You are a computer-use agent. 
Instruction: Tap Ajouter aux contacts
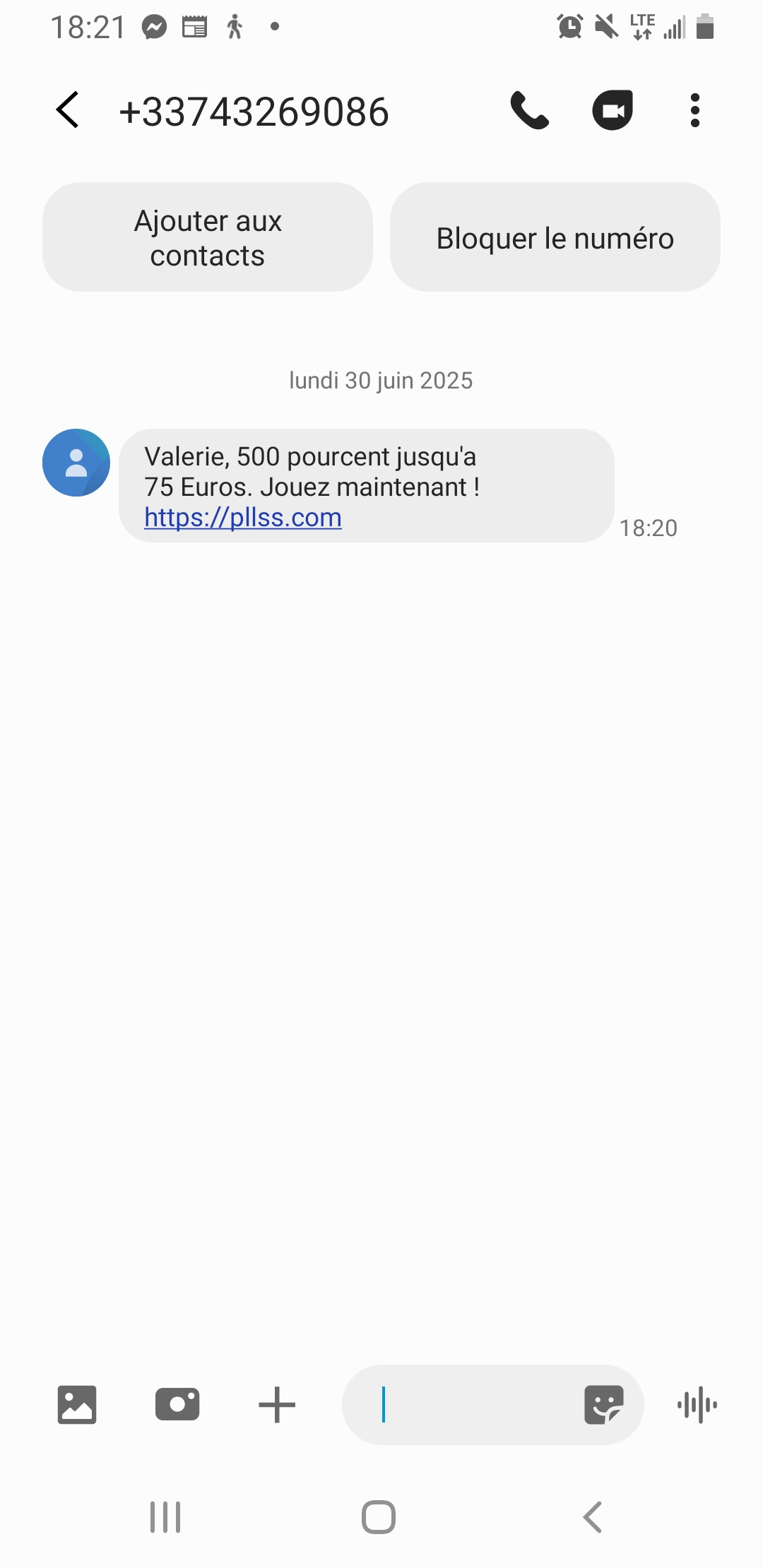[208, 237]
